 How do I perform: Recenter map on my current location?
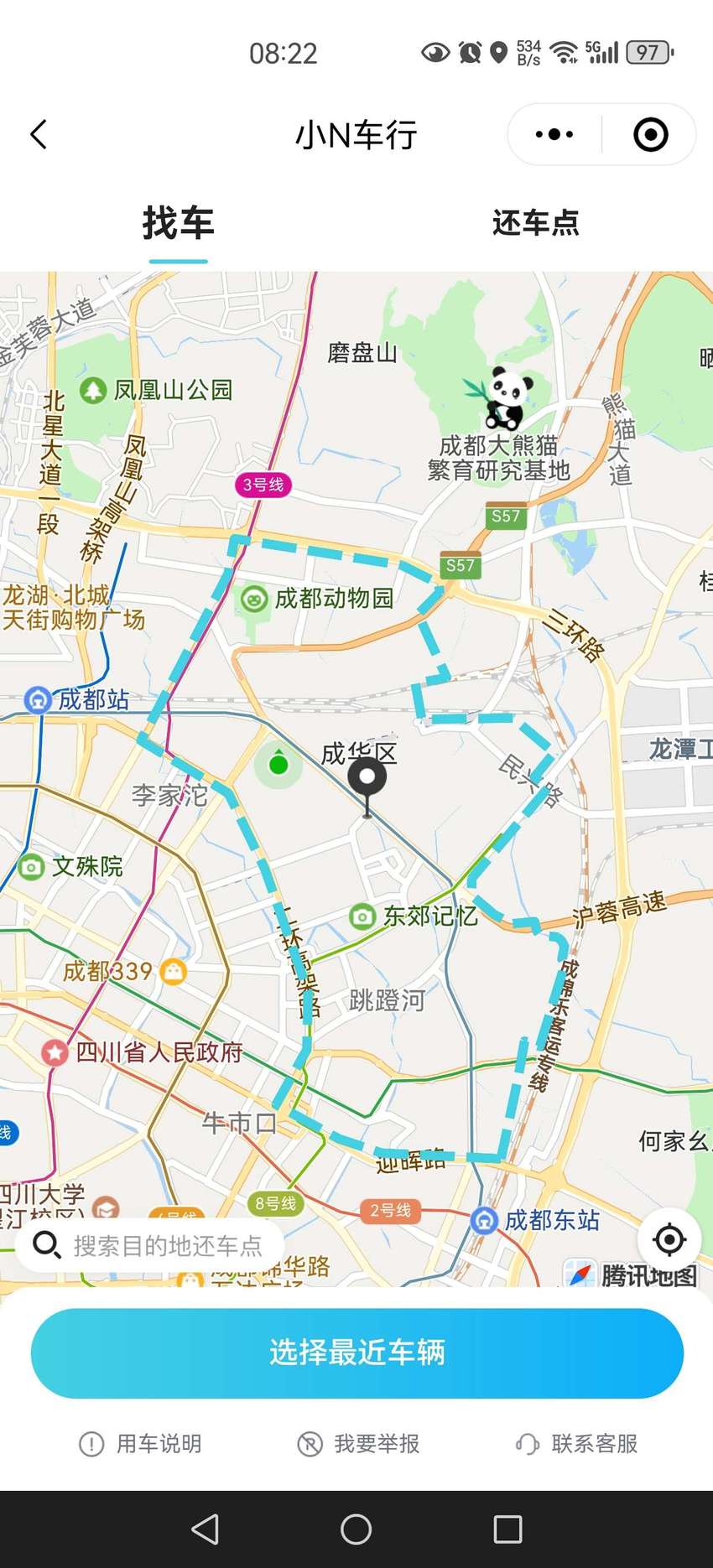click(x=669, y=1238)
